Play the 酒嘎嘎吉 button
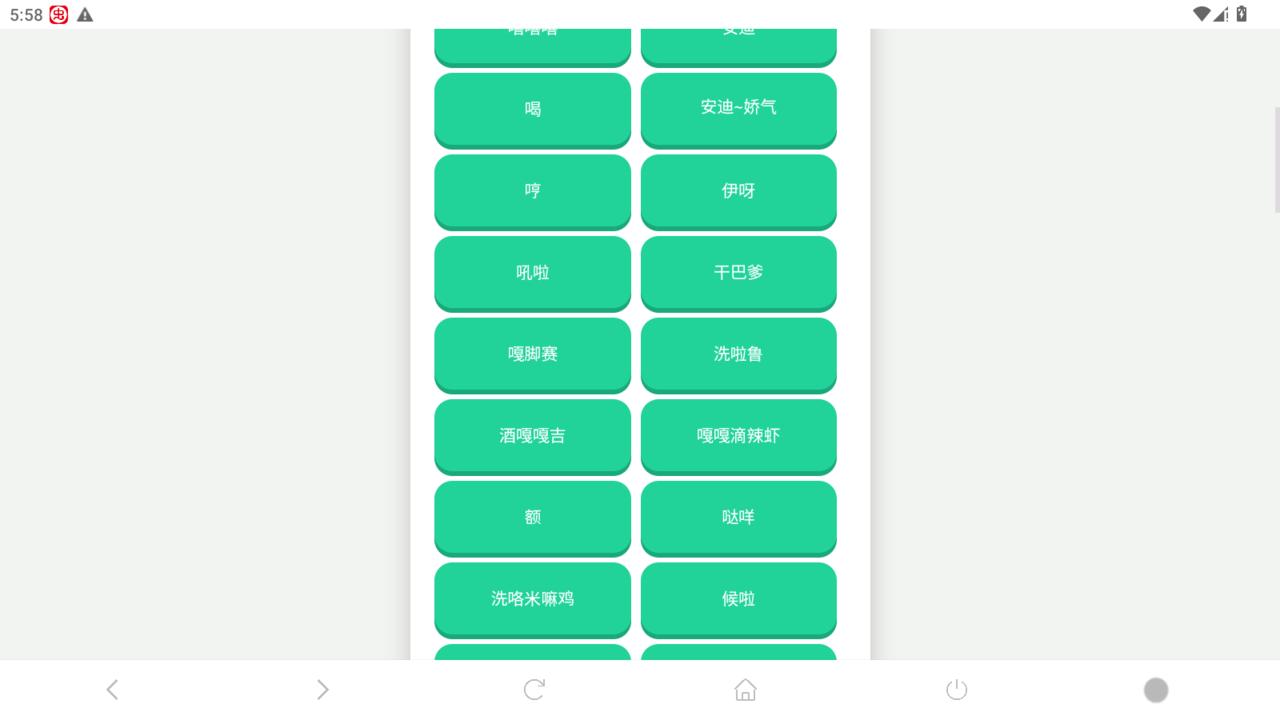Image resolution: width=1280 pixels, height=720 pixels. [x=532, y=435]
